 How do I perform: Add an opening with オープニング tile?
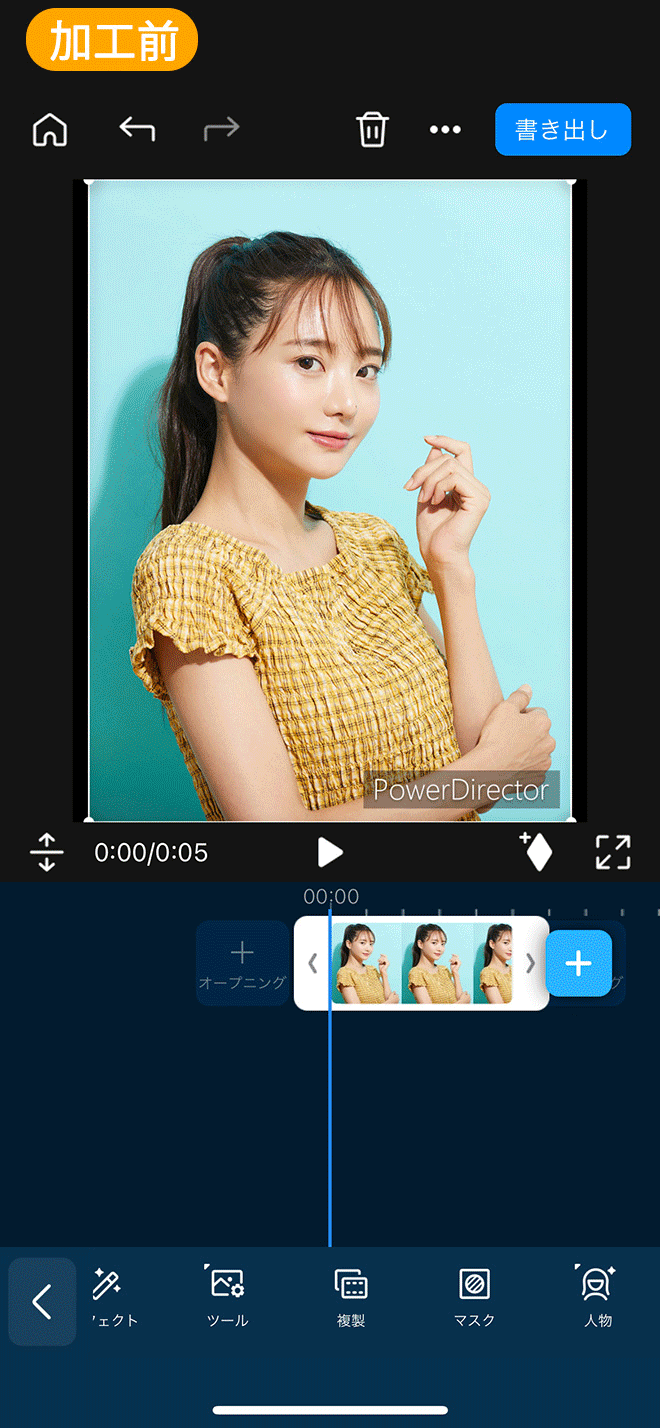point(242,963)
